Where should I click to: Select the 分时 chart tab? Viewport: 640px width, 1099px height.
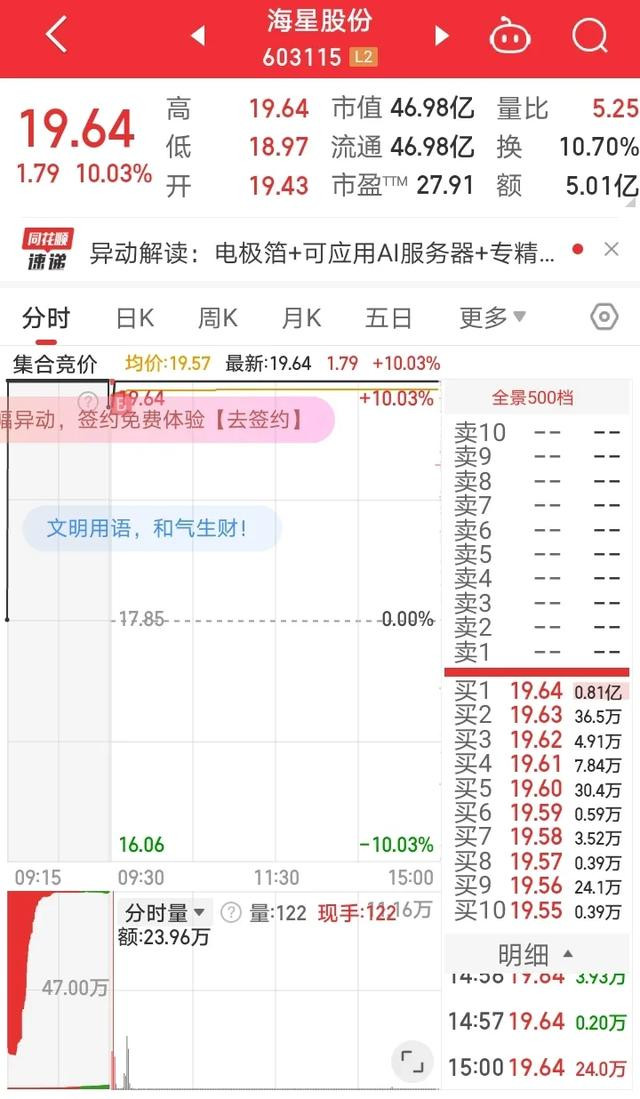pos(46,318)
